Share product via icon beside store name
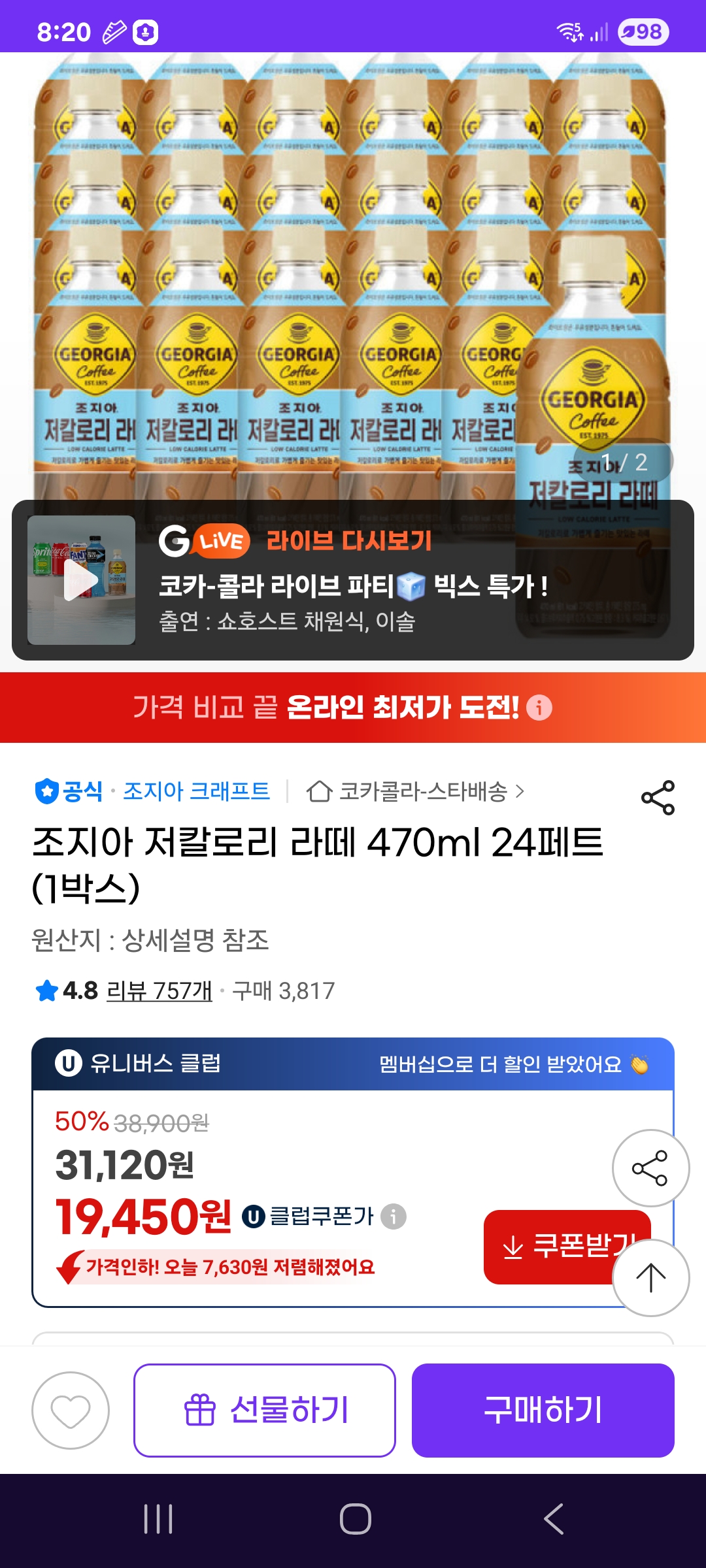The image size is (706, 1568). click(x=658, y=797)
